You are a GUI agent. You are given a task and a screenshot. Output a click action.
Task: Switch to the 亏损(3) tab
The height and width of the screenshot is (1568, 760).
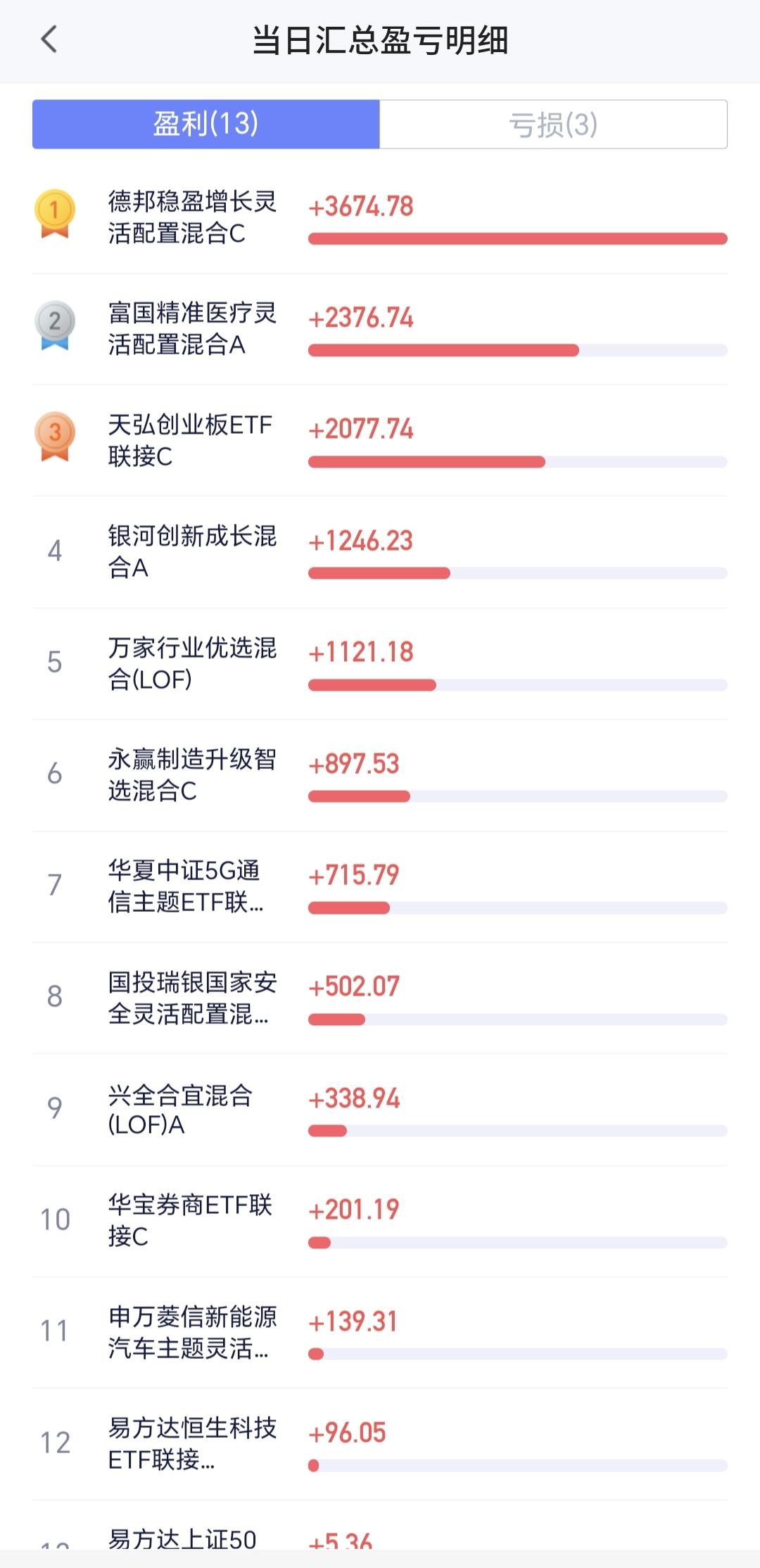coord(553,125)
